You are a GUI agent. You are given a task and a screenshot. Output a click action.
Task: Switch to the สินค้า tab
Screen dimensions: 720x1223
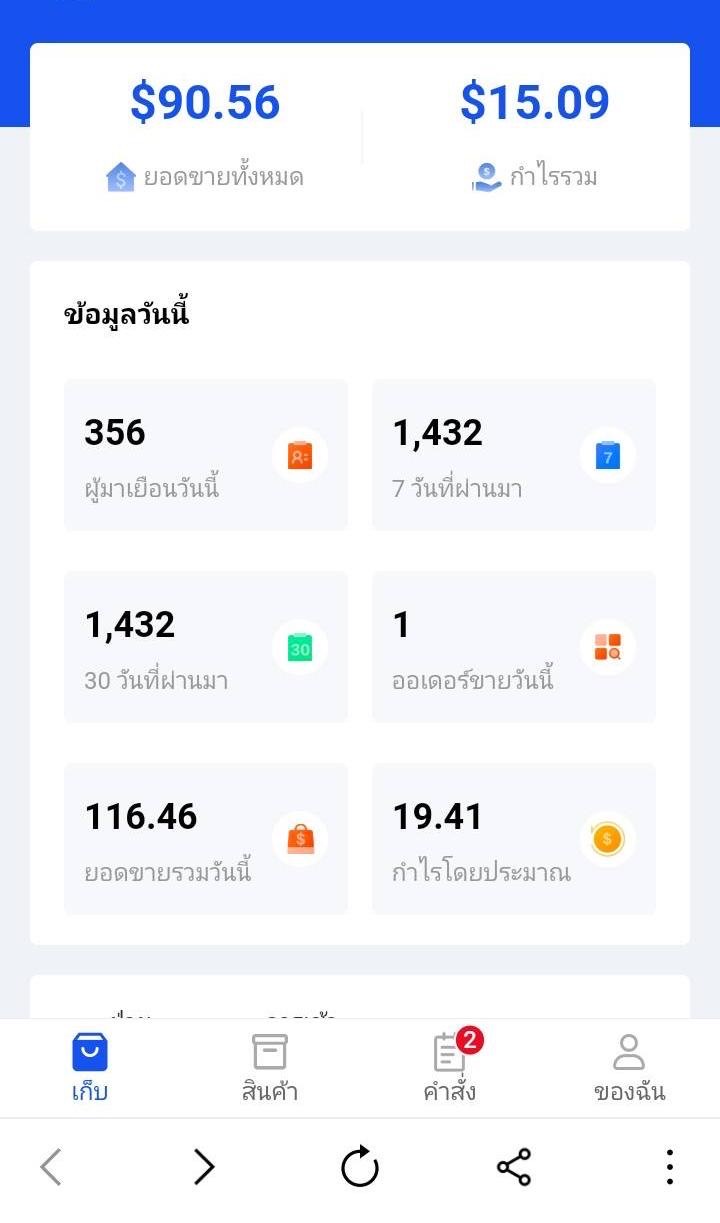pyautogui.click(x=269, y=1068)
